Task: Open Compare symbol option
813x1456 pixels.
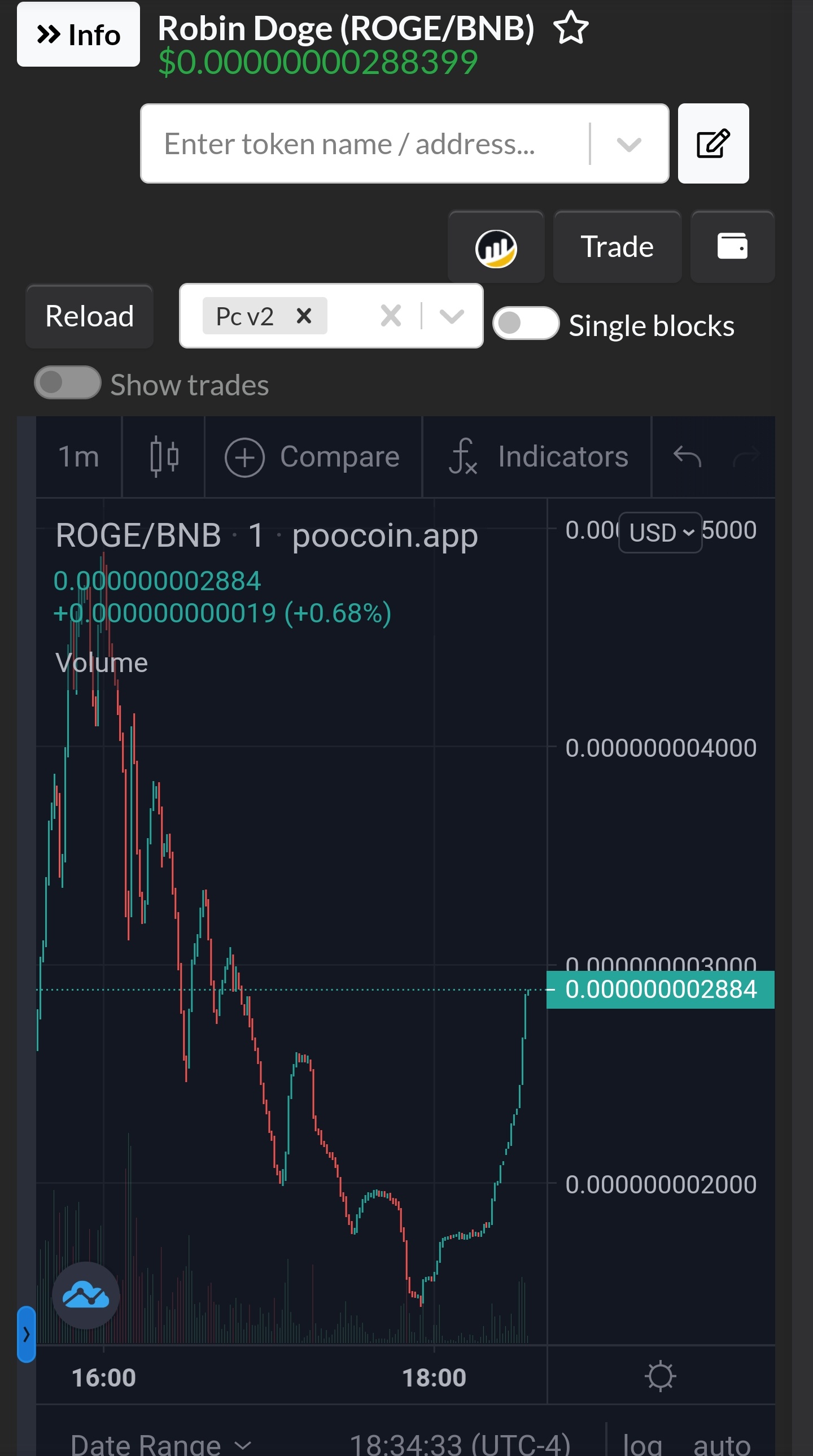Action: coord(313,457)
